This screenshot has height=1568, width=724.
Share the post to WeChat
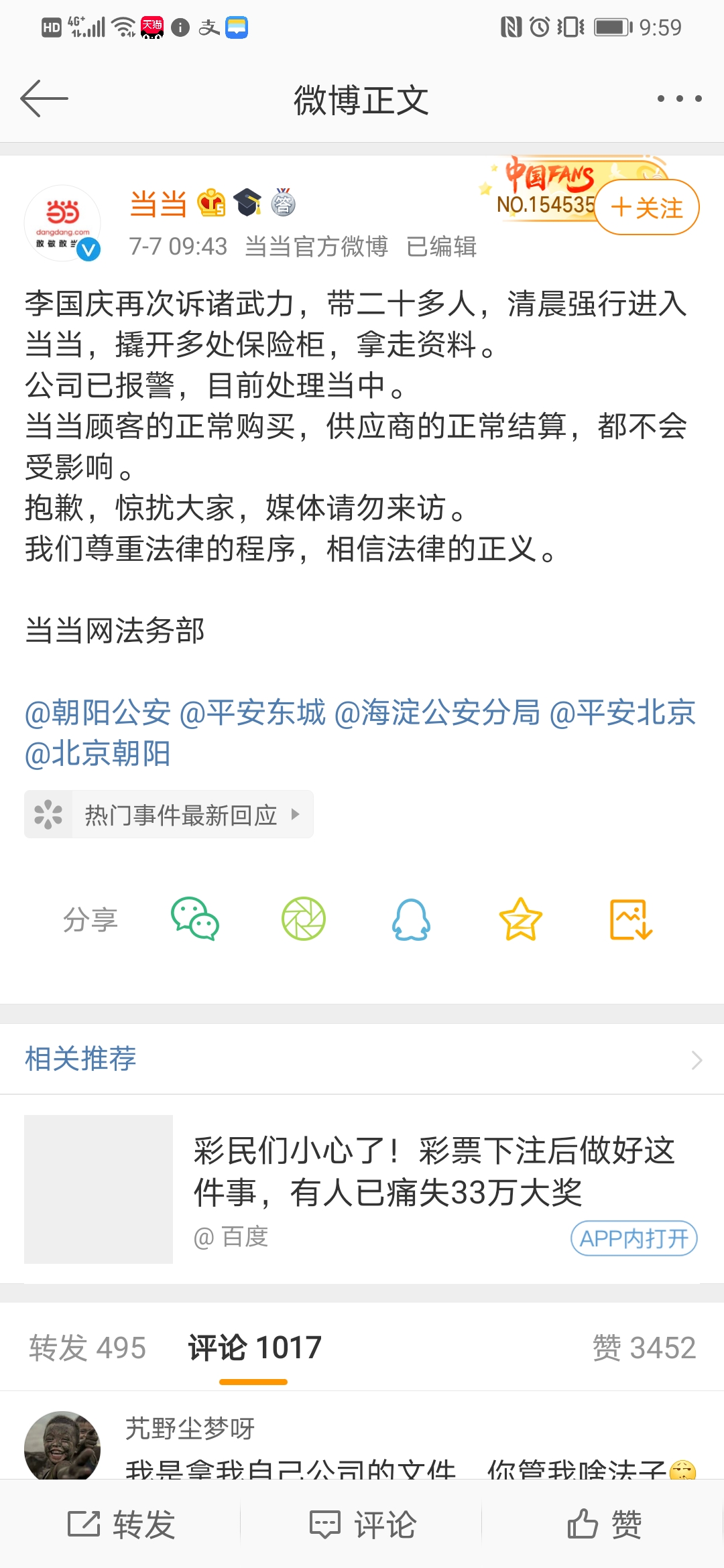[x=195, y=919]
